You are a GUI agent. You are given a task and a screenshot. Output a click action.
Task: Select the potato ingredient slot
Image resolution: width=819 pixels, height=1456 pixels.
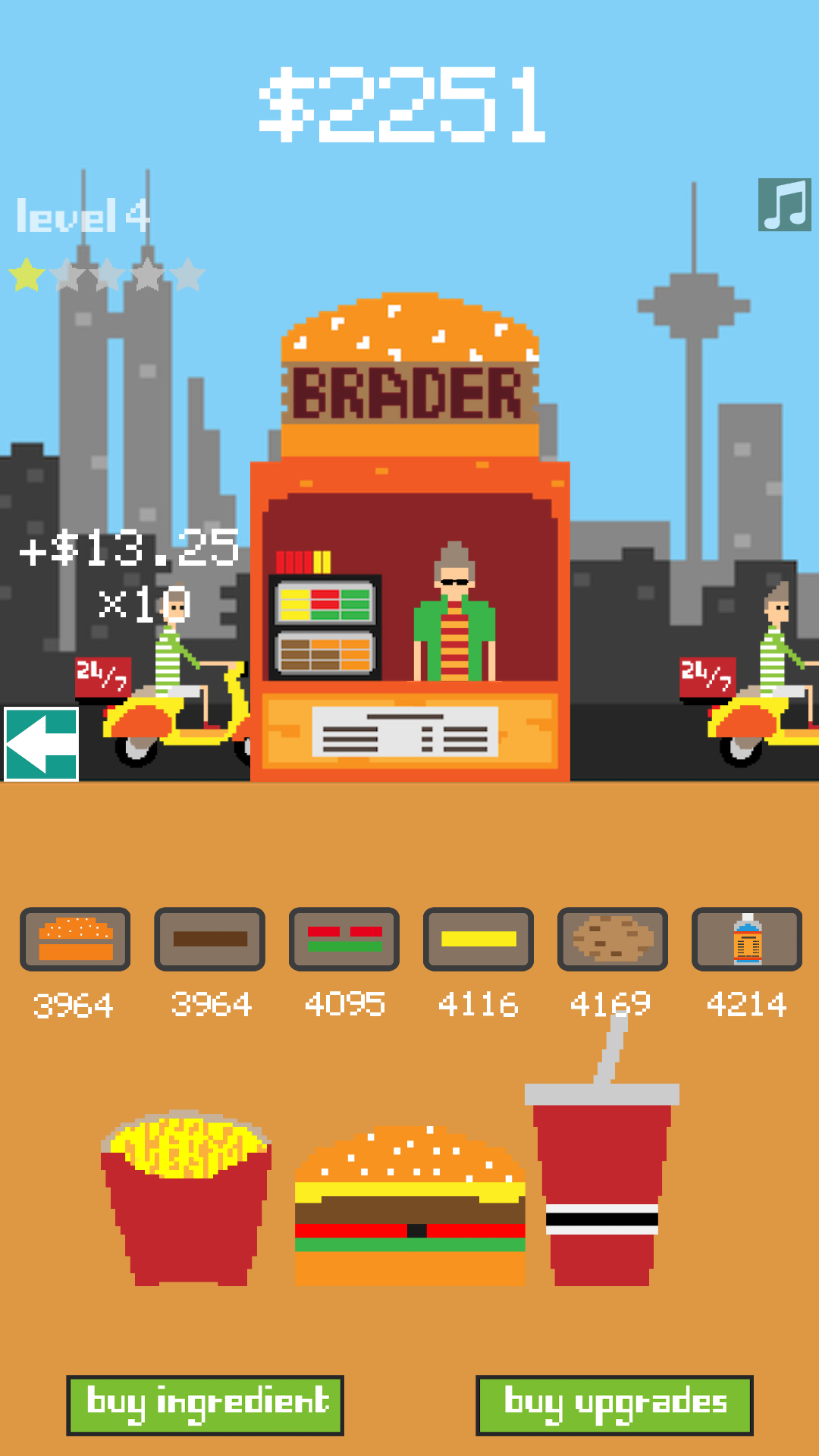(x=613, y=939)
